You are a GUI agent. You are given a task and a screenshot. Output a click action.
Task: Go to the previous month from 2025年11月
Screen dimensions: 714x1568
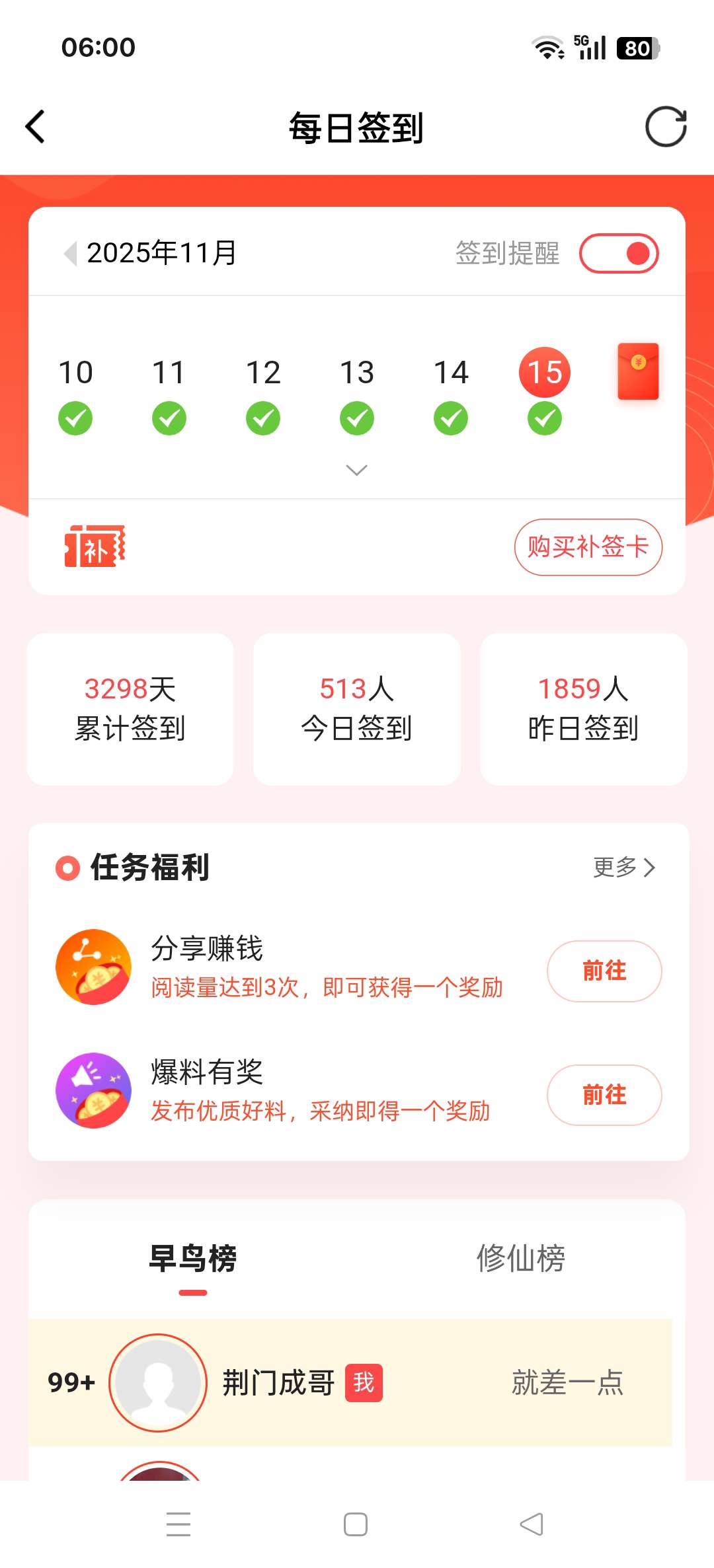click(70, 253)
